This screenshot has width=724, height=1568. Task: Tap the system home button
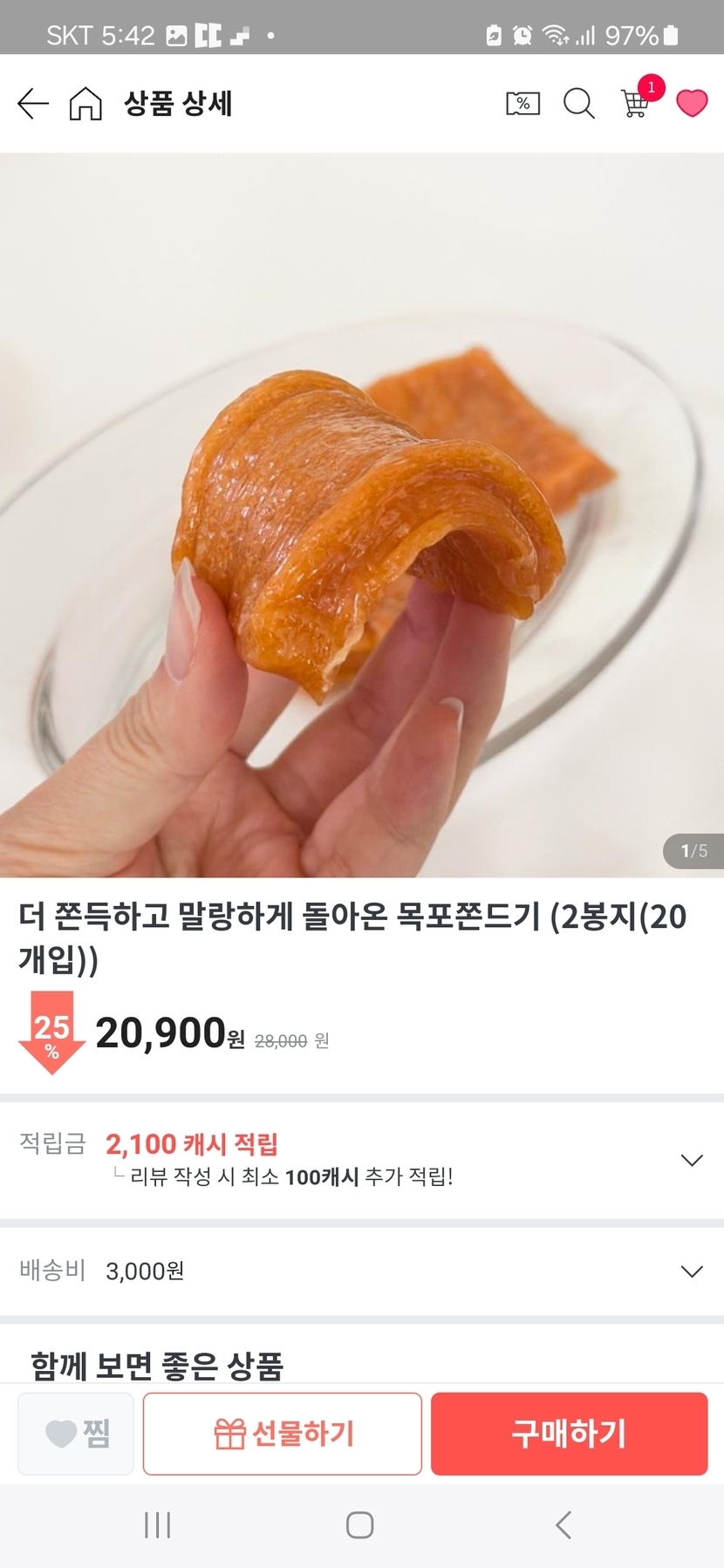coord(360,1524)
